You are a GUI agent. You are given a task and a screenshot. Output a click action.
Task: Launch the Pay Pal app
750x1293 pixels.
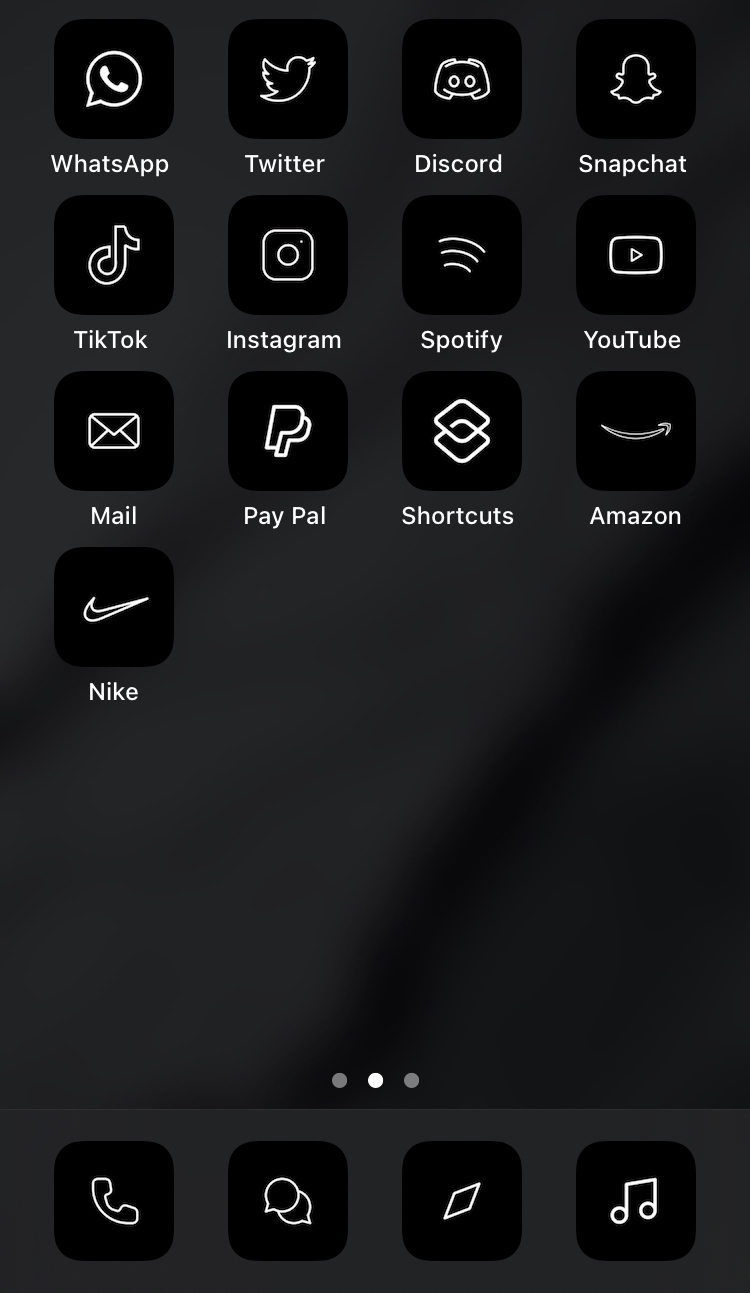click(x=288, y=431)
